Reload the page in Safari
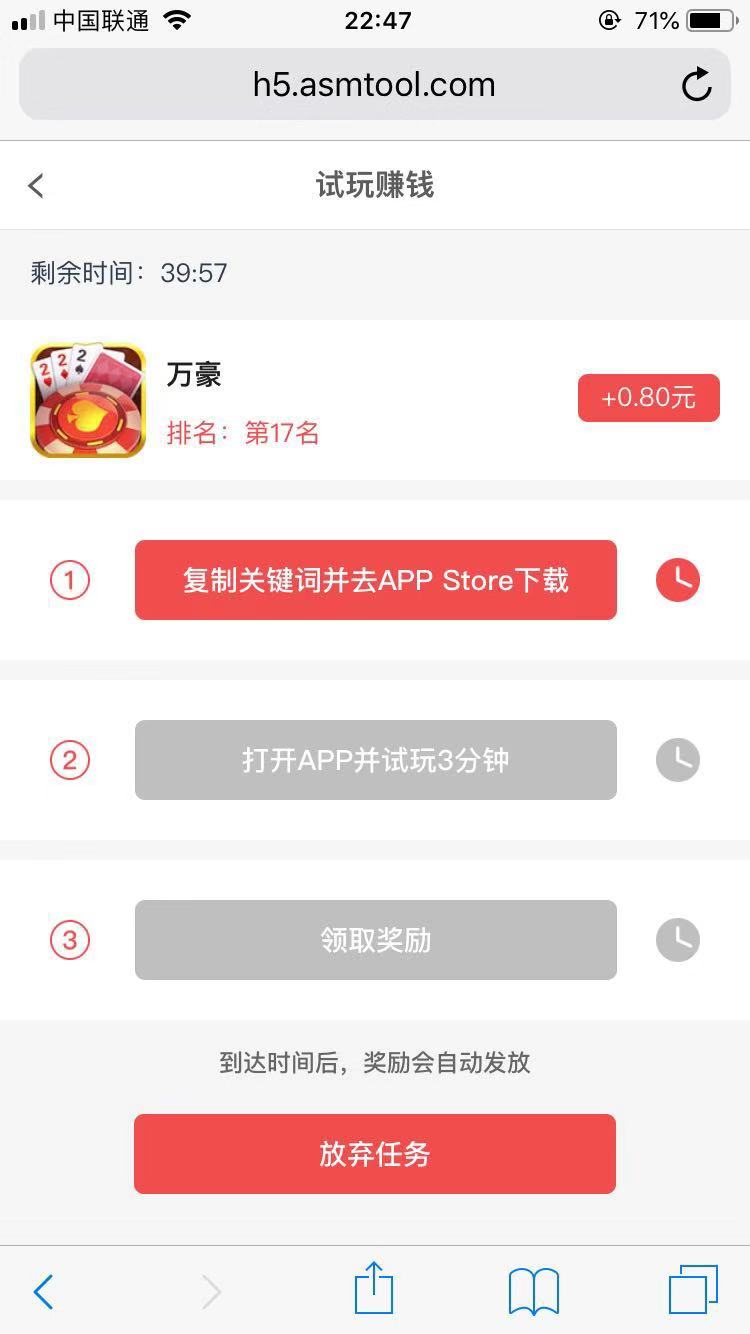This screenshot has height=1334, width=750. pos(697,85)
